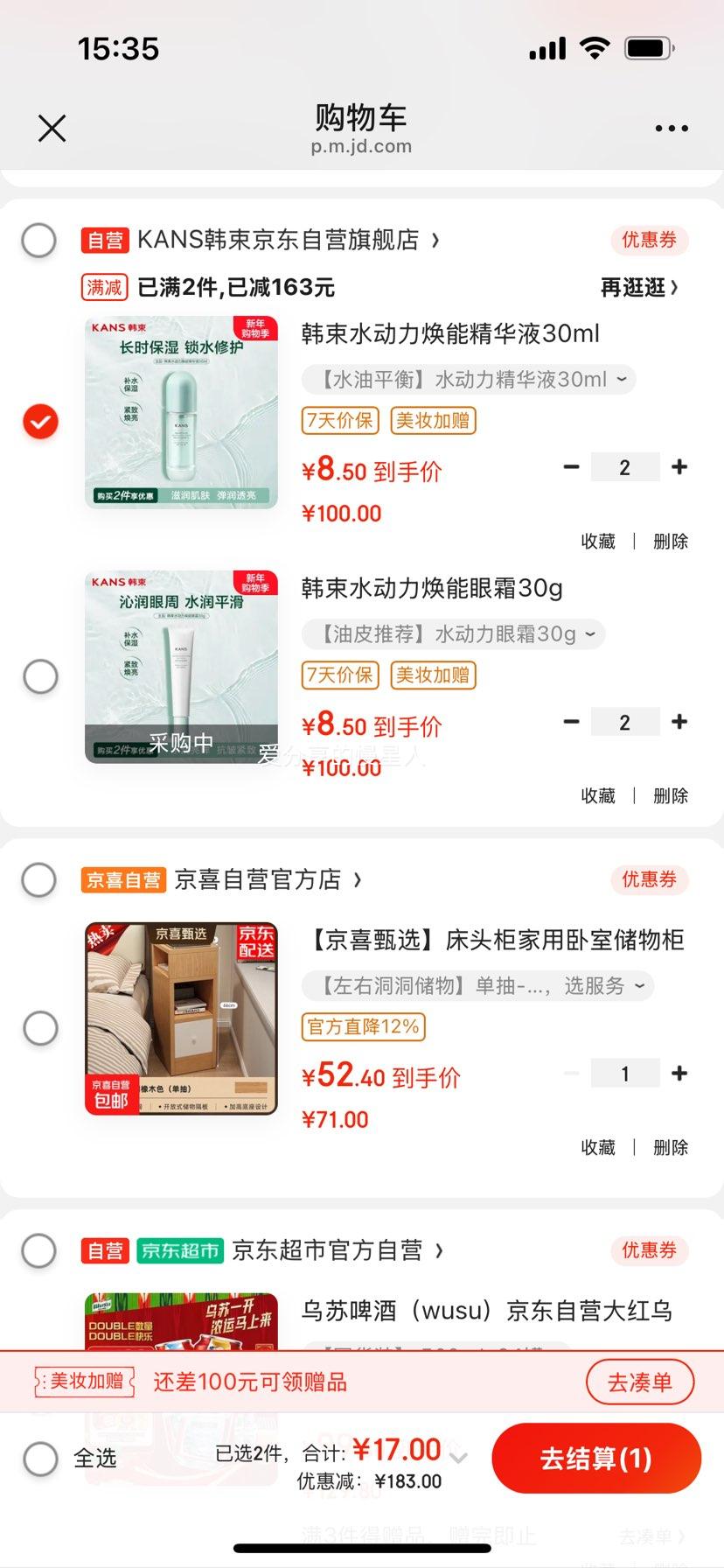Deselect the checked 精华液 item
Screen dimensions: 724x1568
38,421
